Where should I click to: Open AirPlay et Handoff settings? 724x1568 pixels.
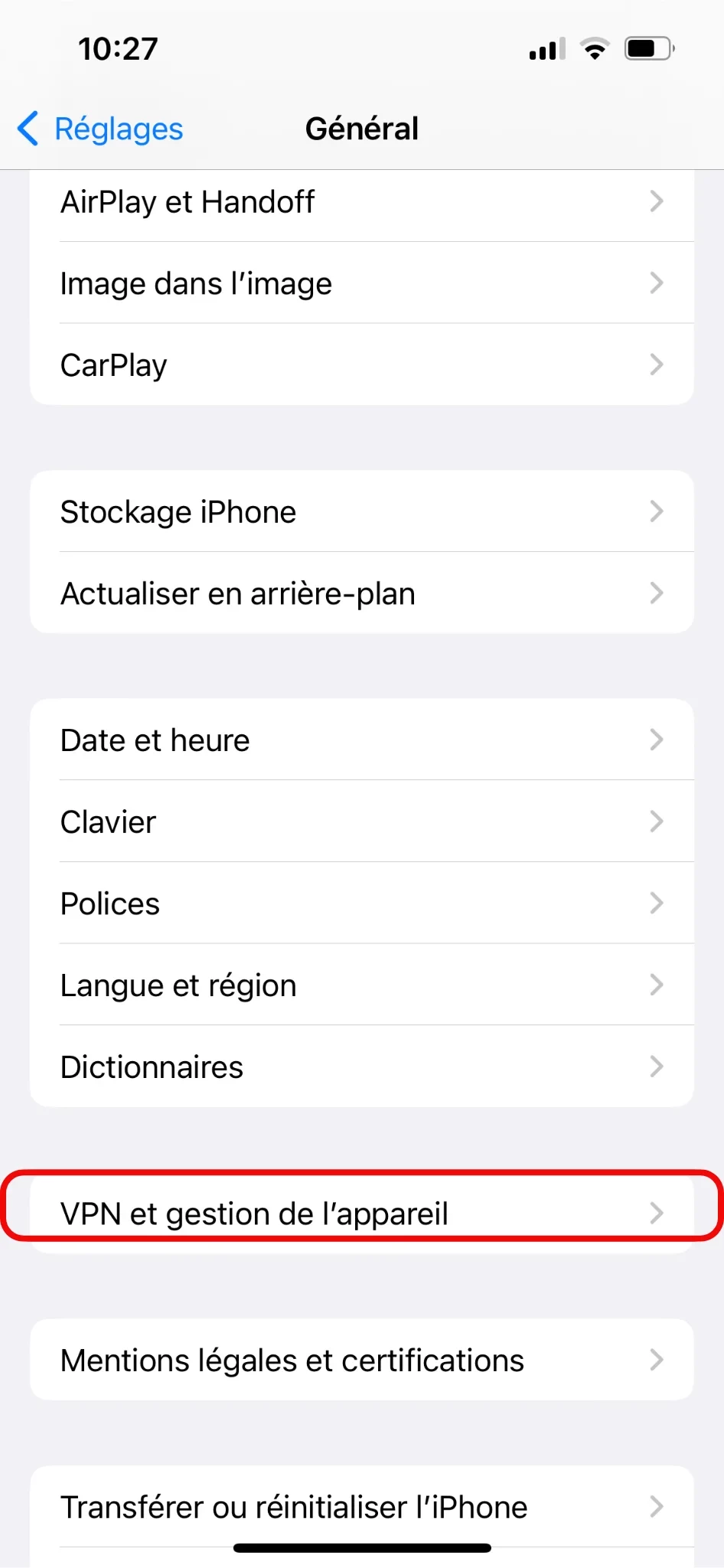361,203
